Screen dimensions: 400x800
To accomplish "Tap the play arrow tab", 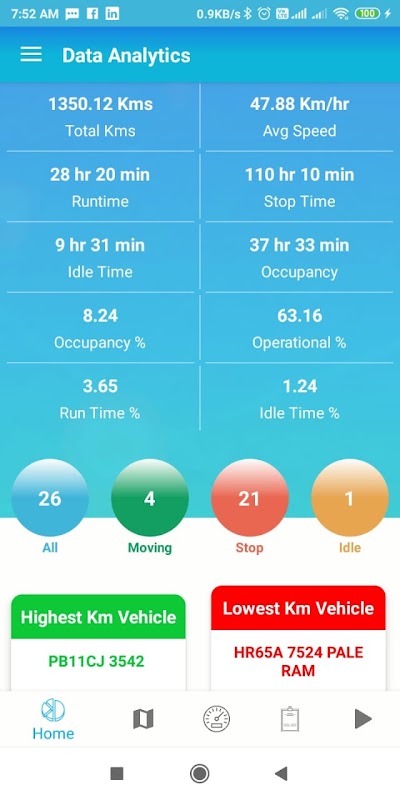I will pos(363,719).
